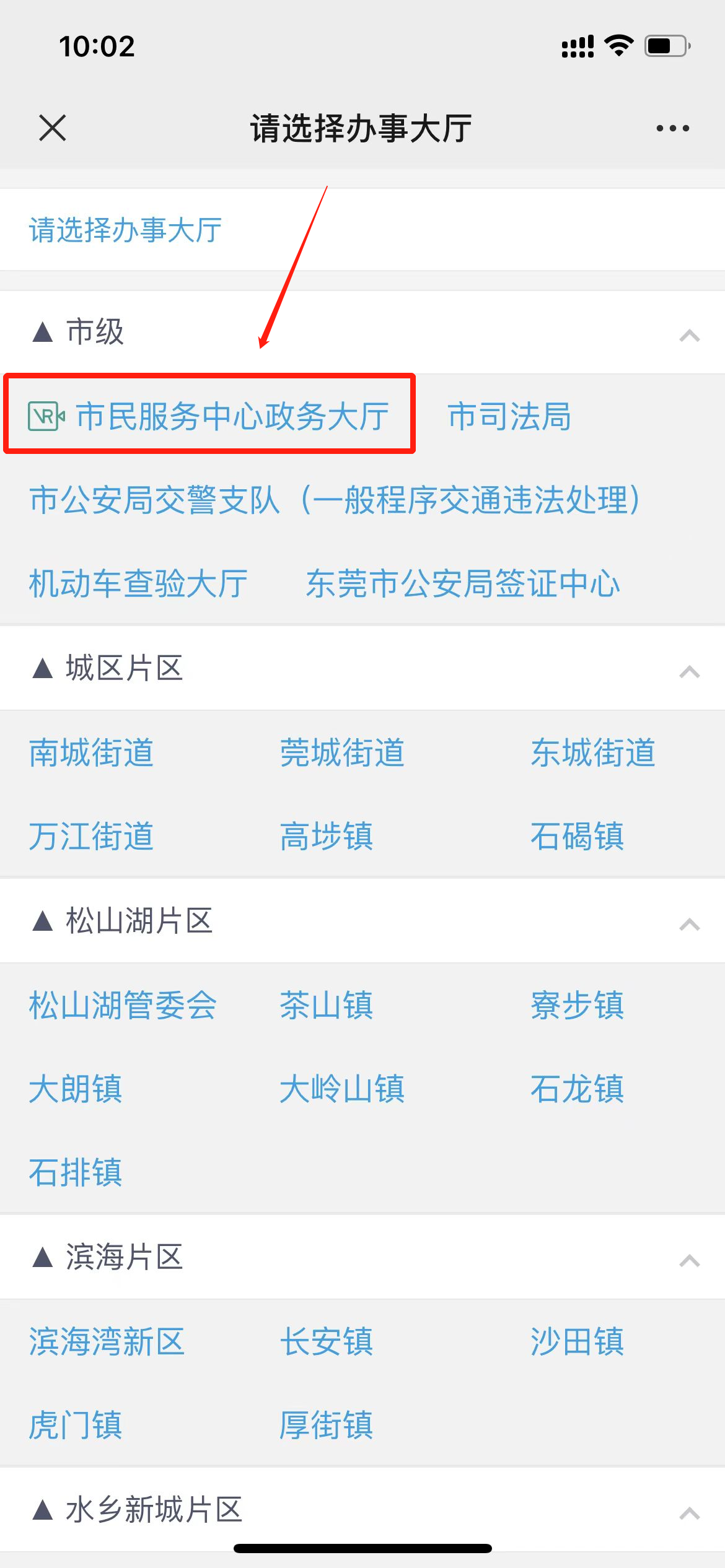Choose 莞城街道
The height and width of the screenshot is (1568, 725).
342,752
